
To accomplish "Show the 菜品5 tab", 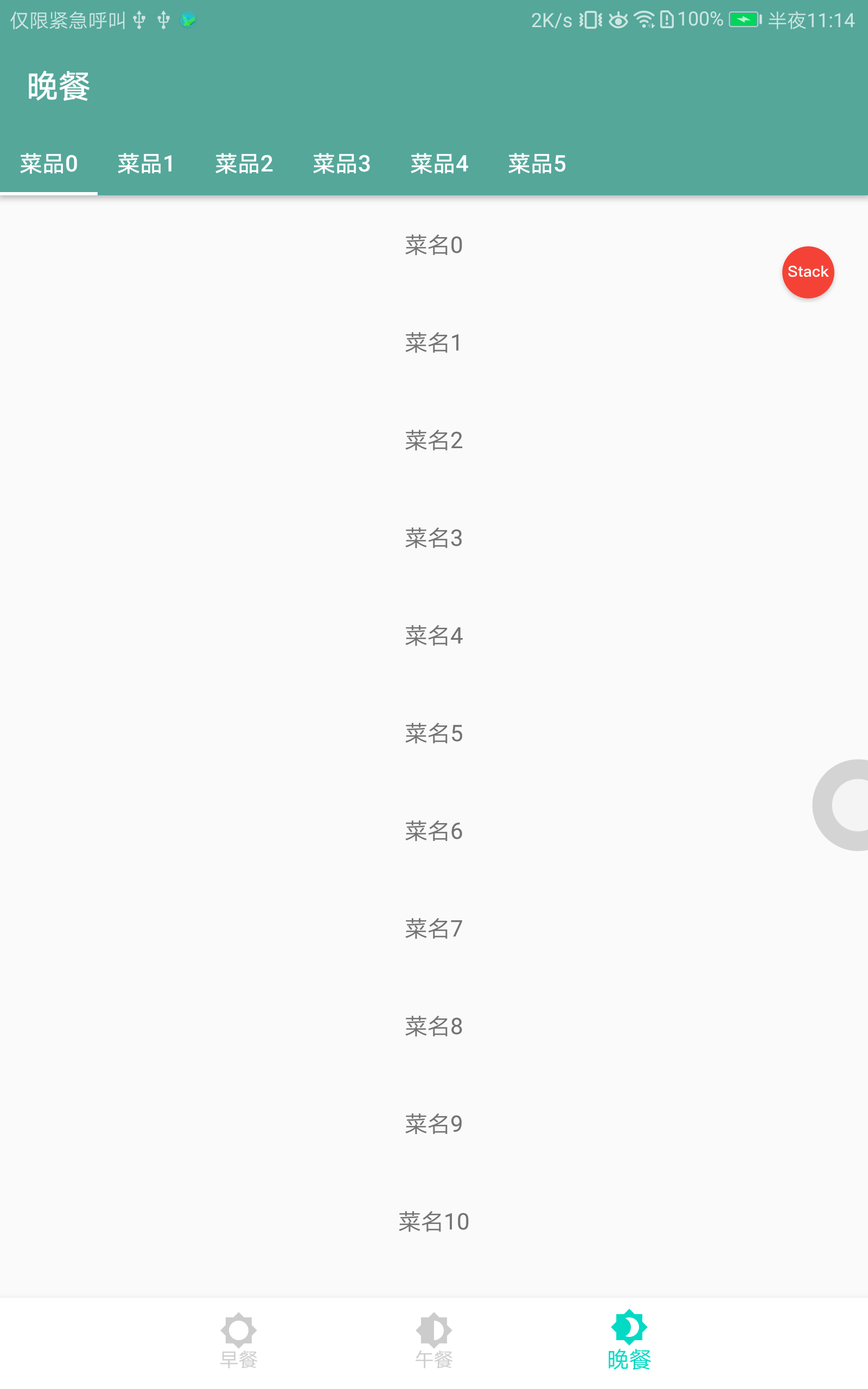I will pos(537,164).
